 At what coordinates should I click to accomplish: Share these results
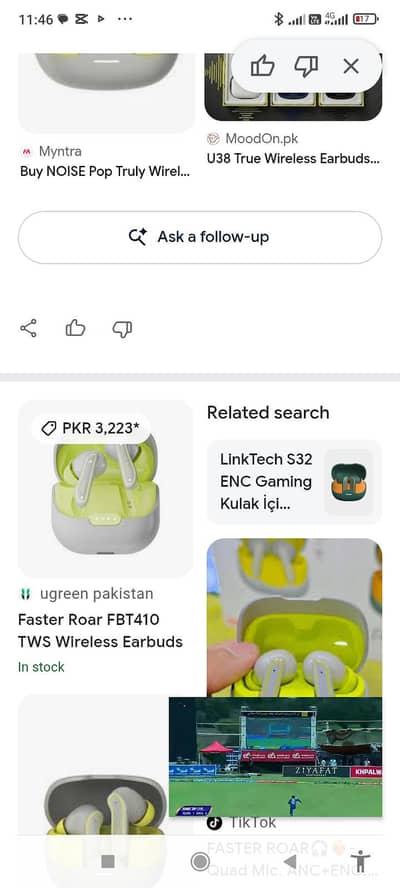coord(28,328)
